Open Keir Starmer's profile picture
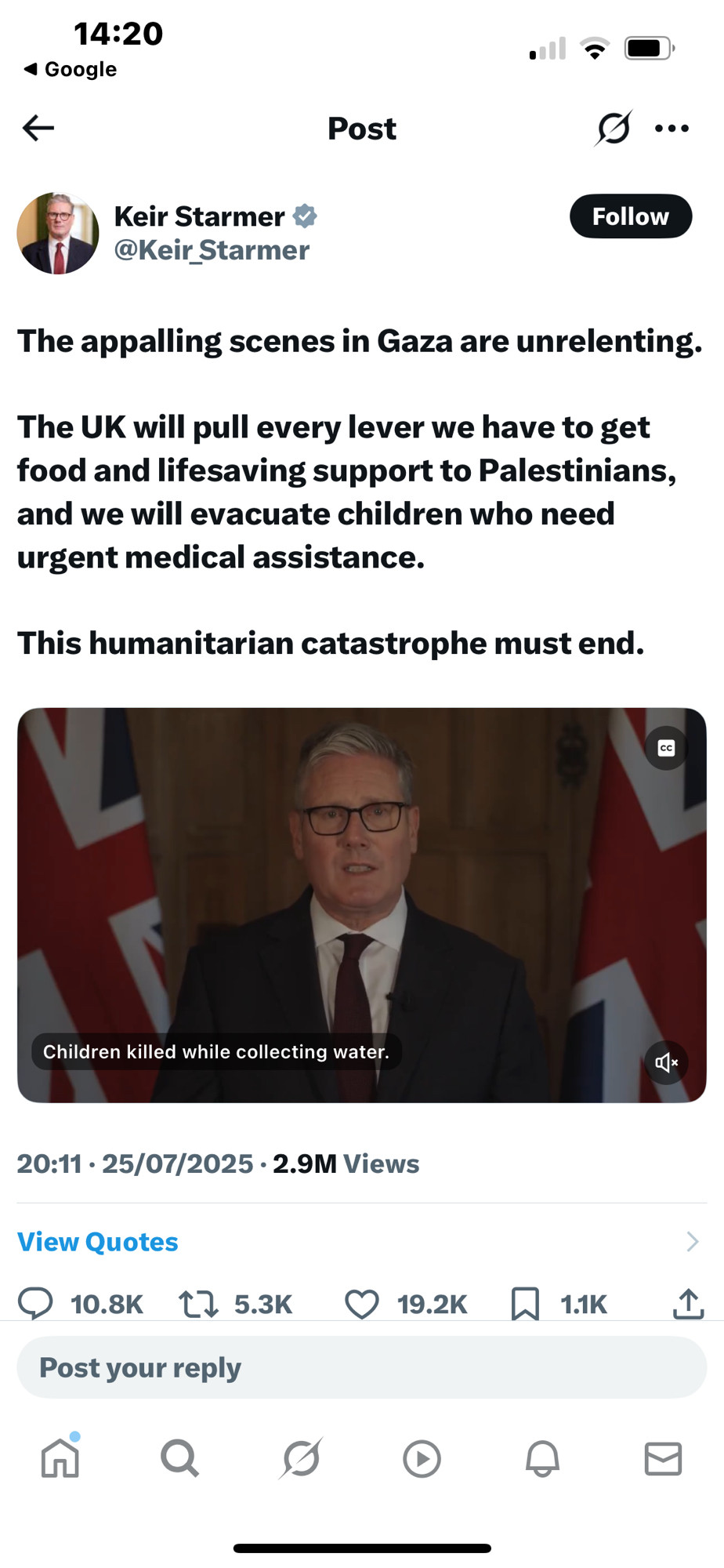The image size is (724, 1568). click(x=58, y=233)
